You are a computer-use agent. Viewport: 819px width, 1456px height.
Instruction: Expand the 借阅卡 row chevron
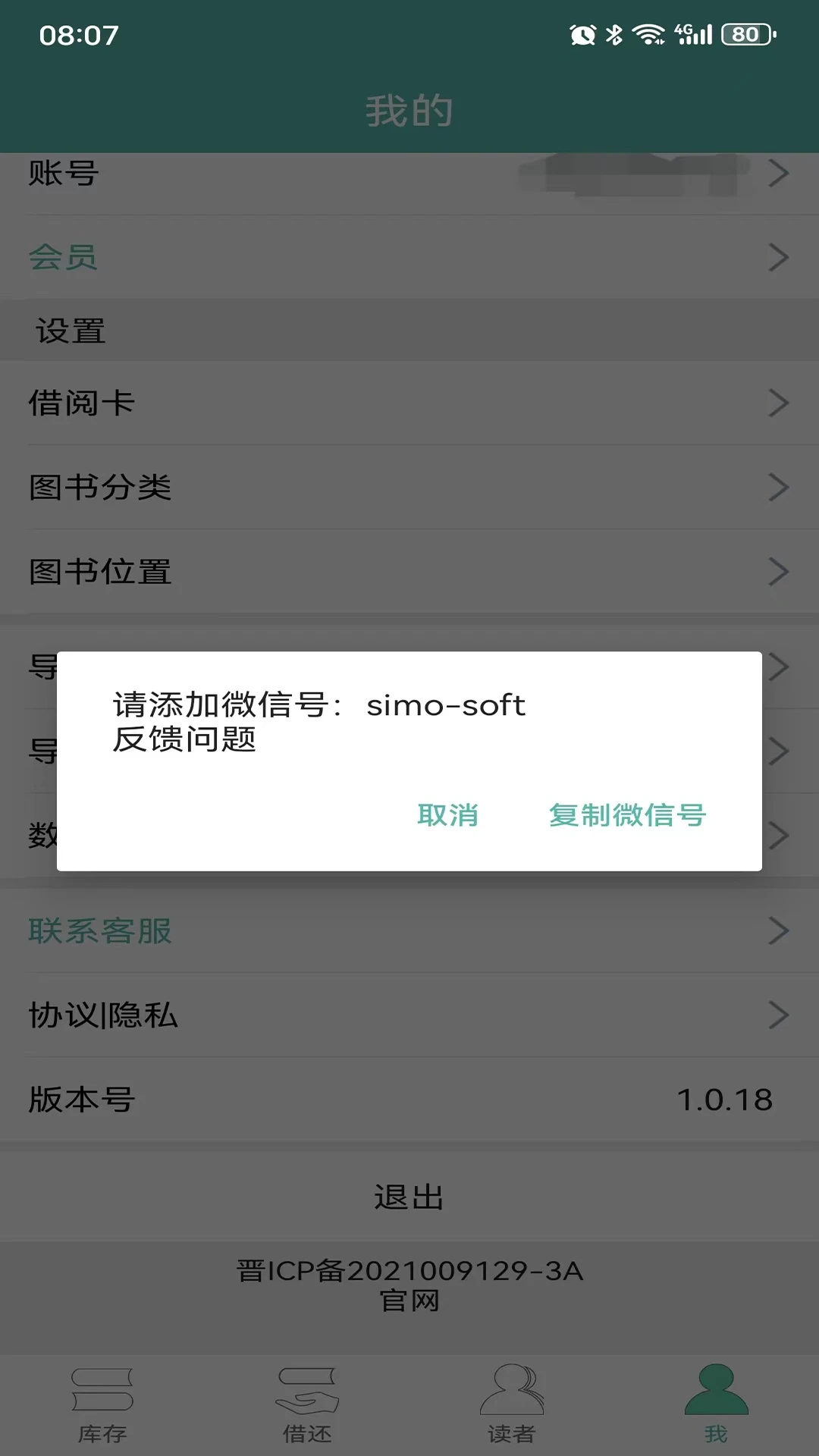point(779,403)
